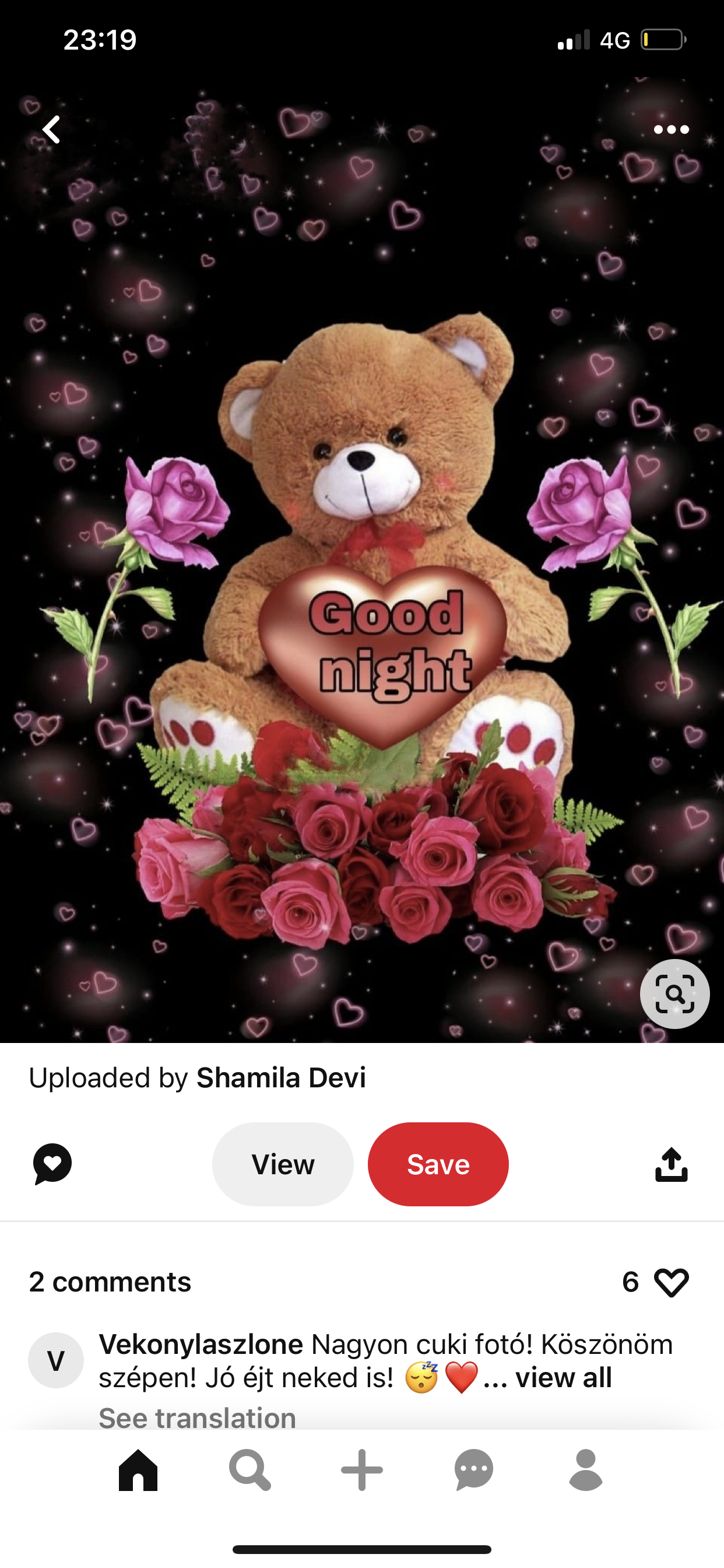Open the three-dot overflow menu
Viewport: 724px width, 1568px height.
tap(671, 129)
